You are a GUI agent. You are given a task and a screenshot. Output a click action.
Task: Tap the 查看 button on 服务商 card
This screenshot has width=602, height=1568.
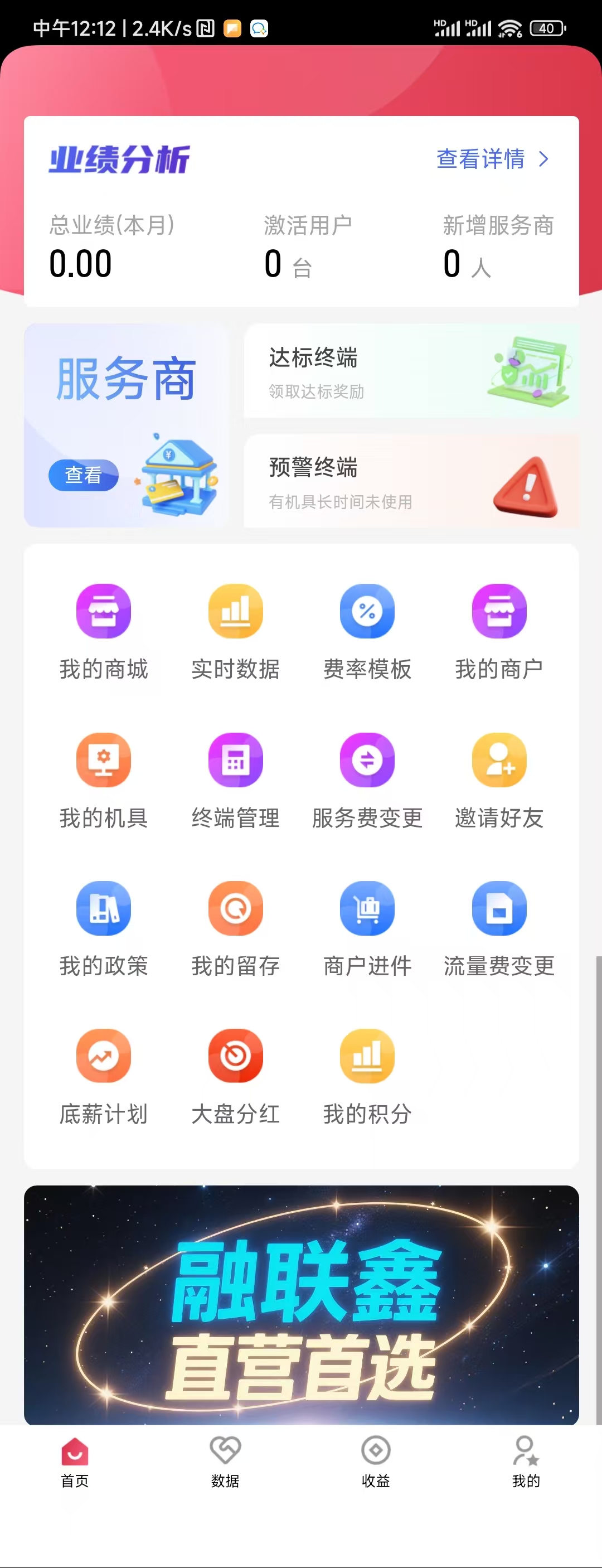tap(84, 475)
